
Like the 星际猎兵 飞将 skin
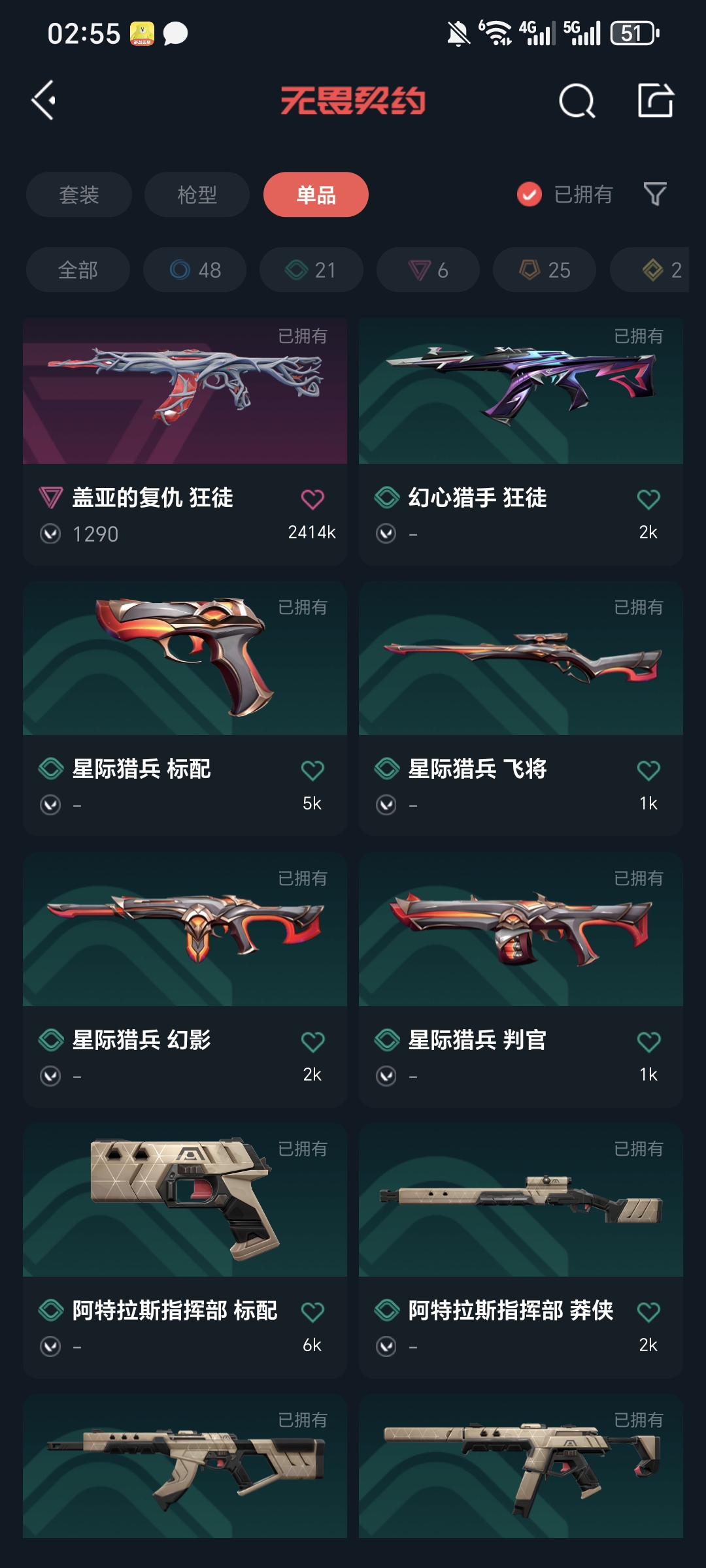(648, 771)
